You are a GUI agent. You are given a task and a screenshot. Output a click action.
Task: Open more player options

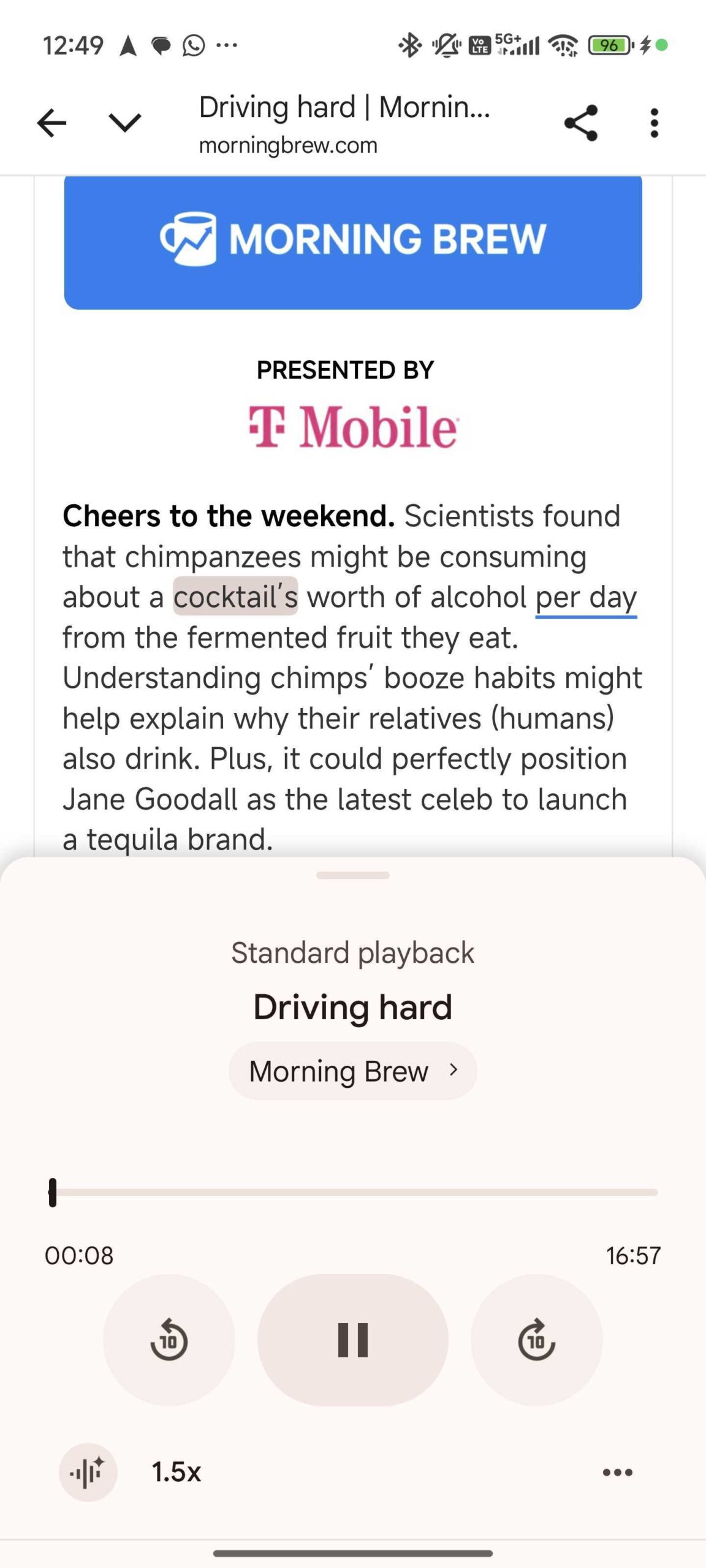(617, 1472)
